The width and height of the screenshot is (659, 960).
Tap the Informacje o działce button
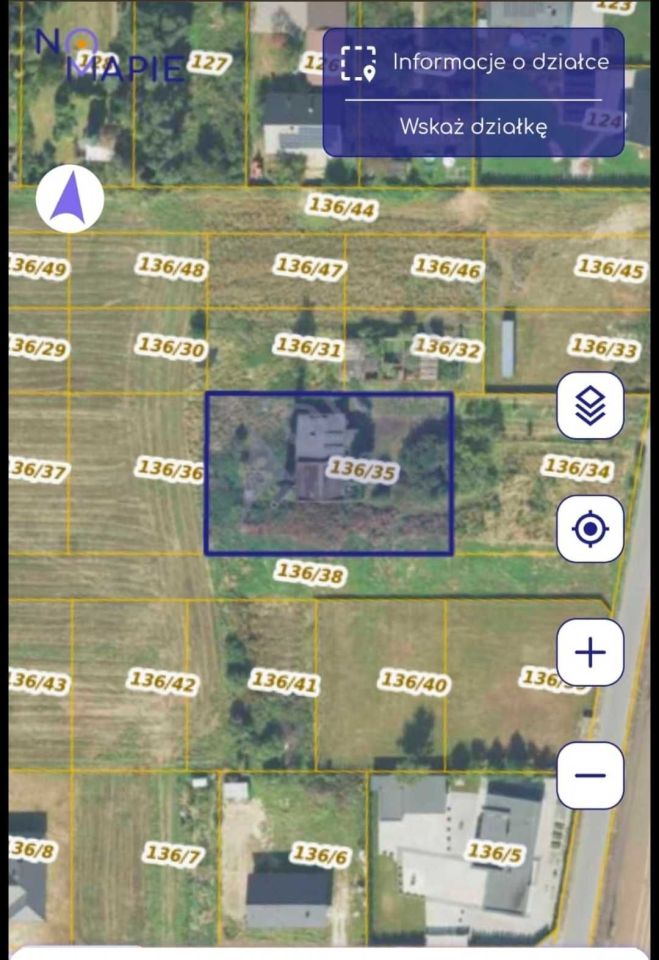pos(474,62)
